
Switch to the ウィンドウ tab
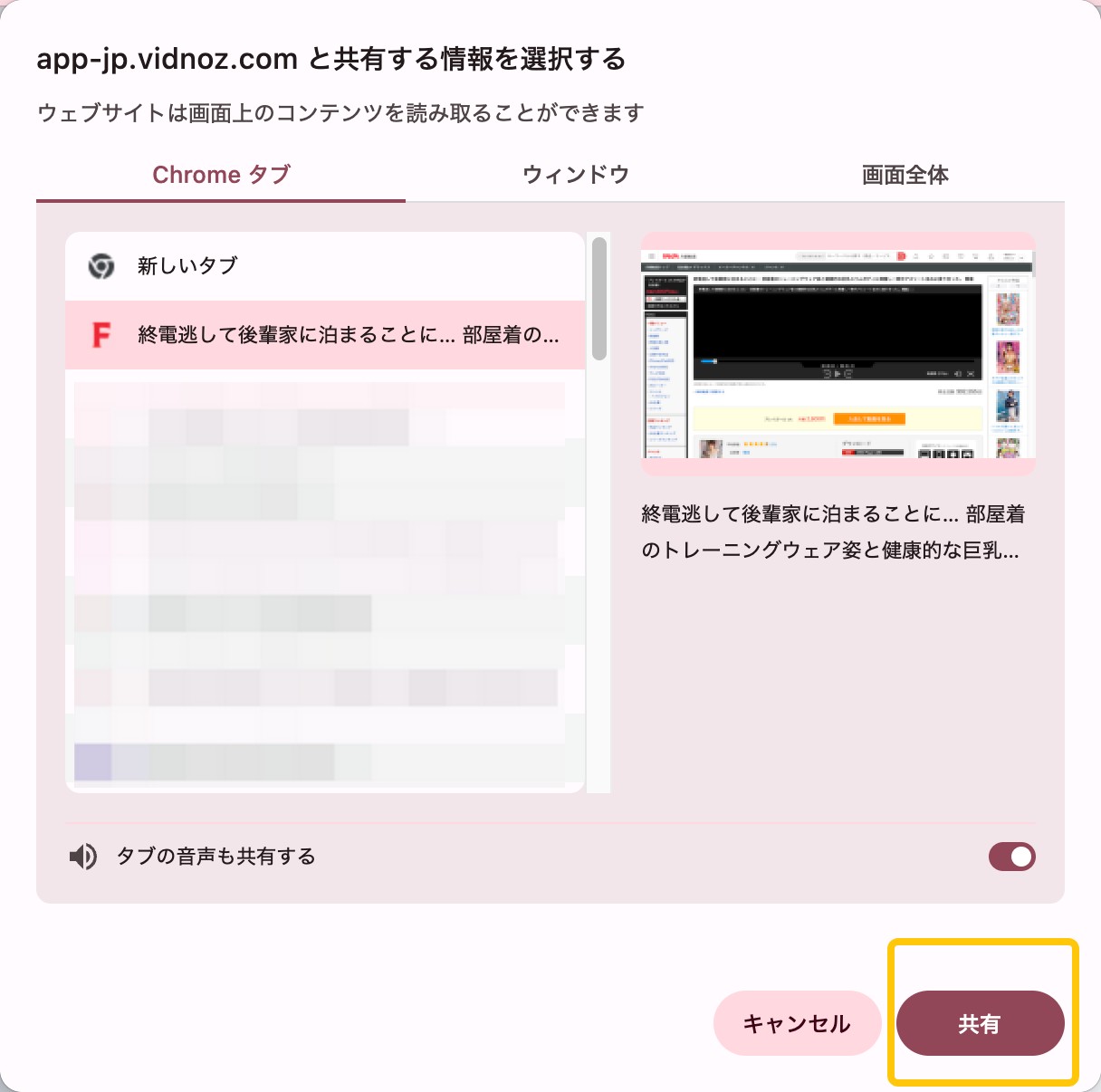pyautogui.click(x=576, y=175)
